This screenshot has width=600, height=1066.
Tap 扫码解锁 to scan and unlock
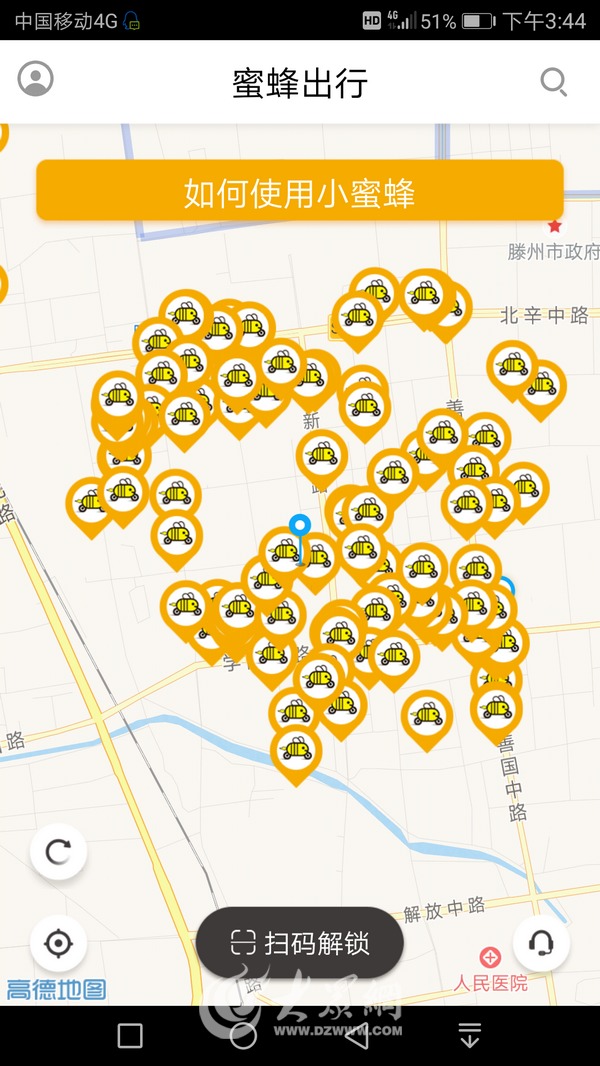click(x=300, y=942)
